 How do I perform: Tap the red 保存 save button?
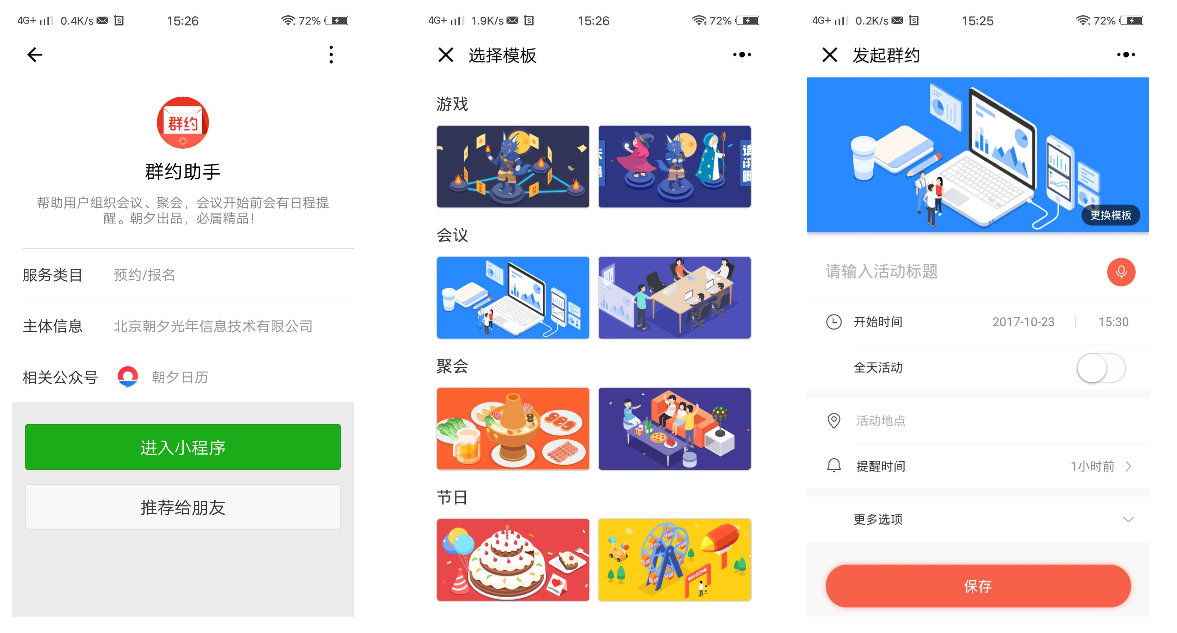click(978, 586)
